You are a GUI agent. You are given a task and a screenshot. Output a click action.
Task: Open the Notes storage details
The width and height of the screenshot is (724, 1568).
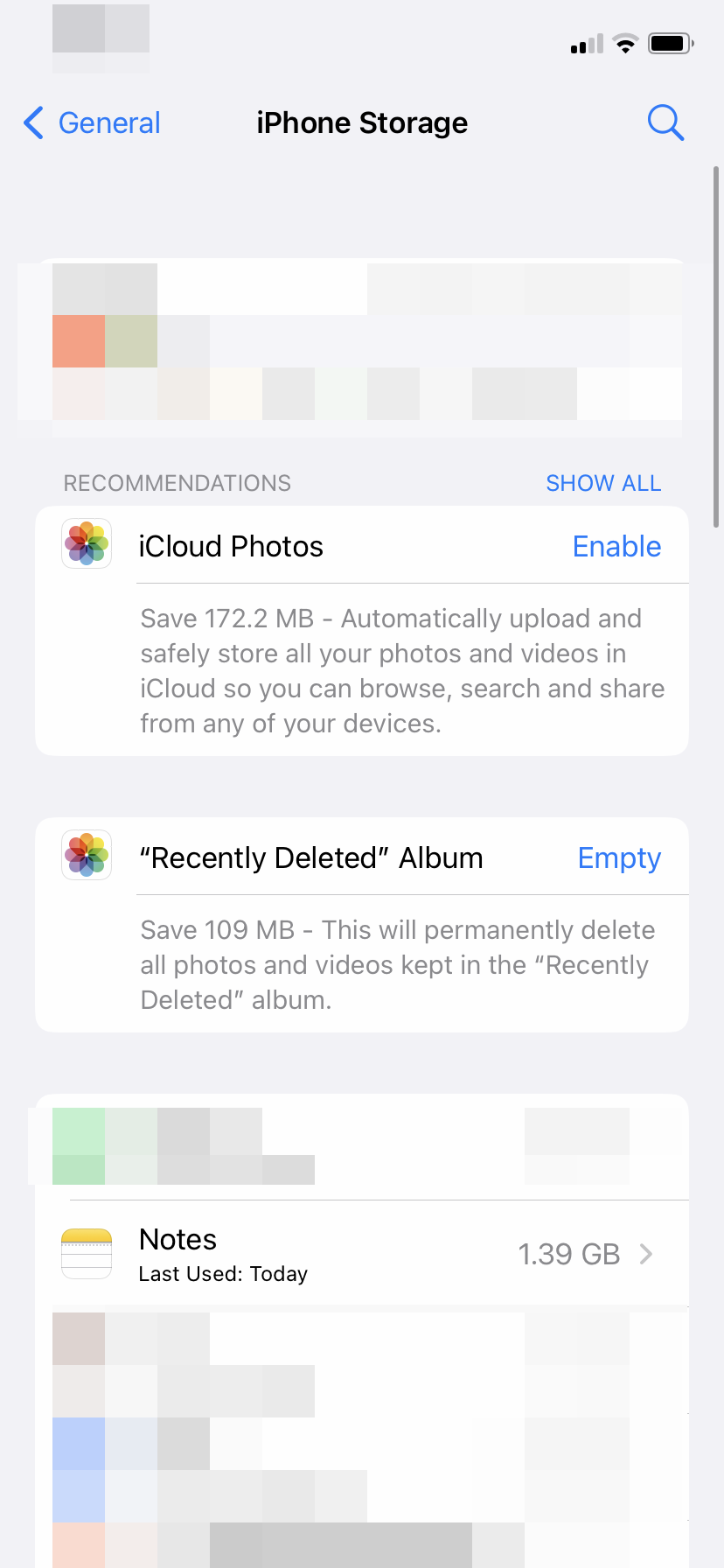[x=362, y=1253]
